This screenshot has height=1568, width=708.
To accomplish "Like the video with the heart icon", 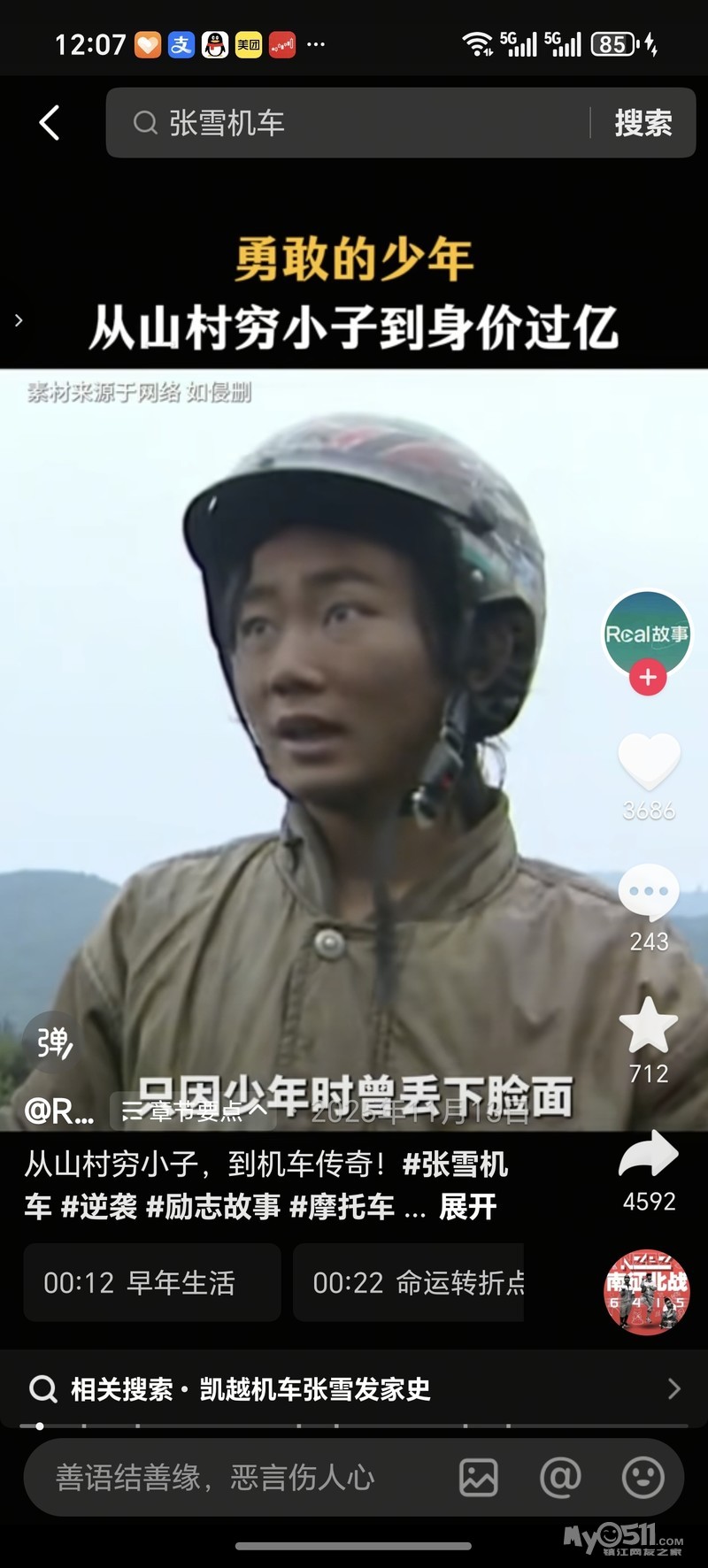I will 649,760.
